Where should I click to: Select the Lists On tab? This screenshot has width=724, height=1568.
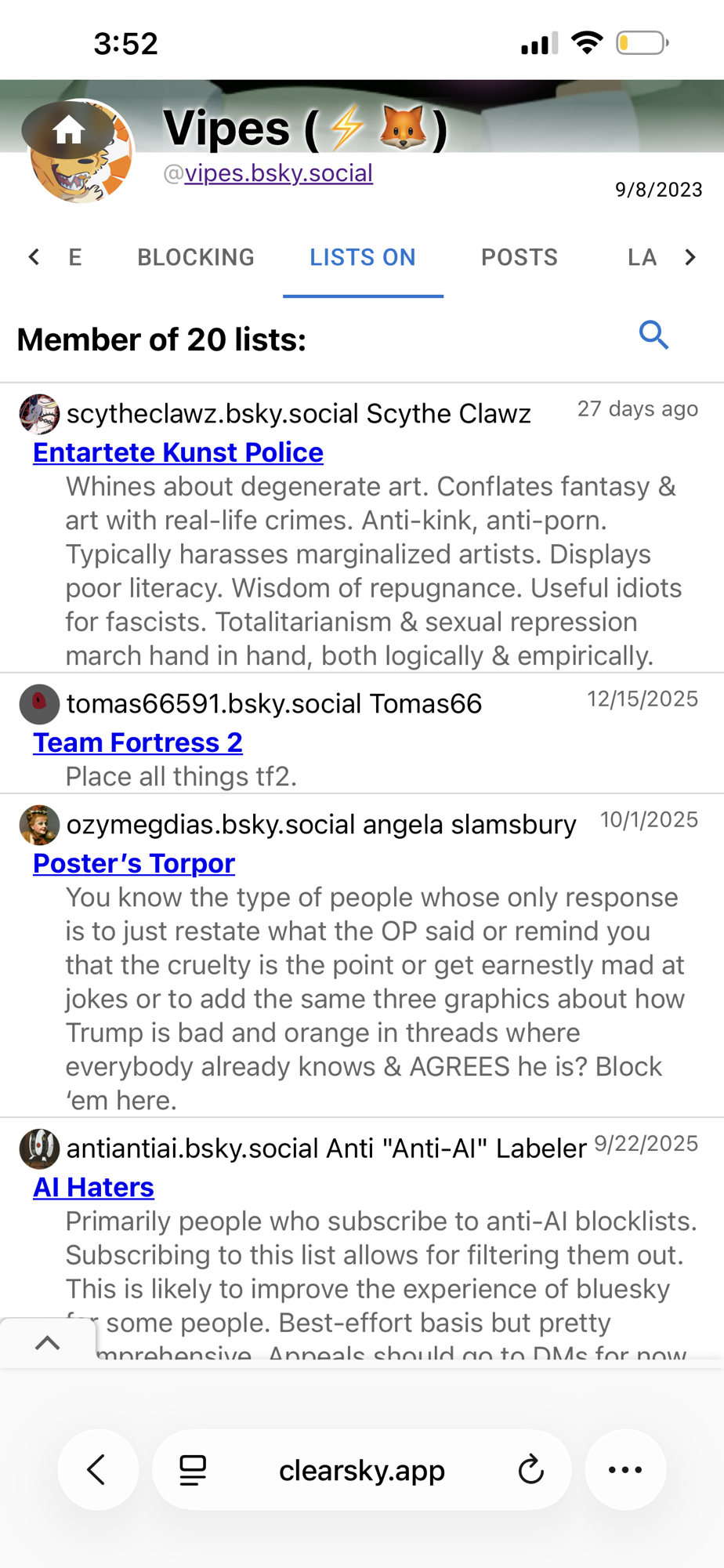tap(363, 257)
